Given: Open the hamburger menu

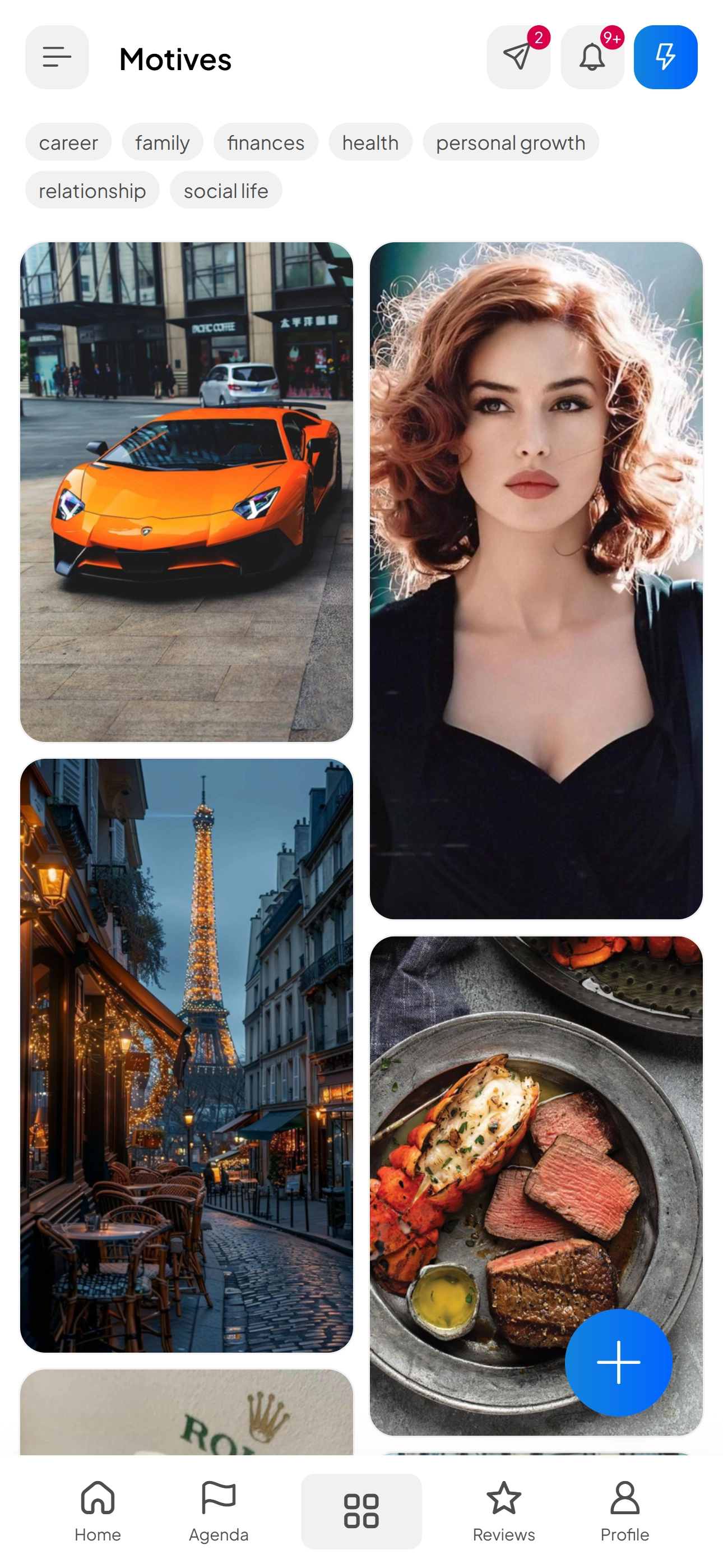Looking at the screenshot, I should click(x=57, y=57).
